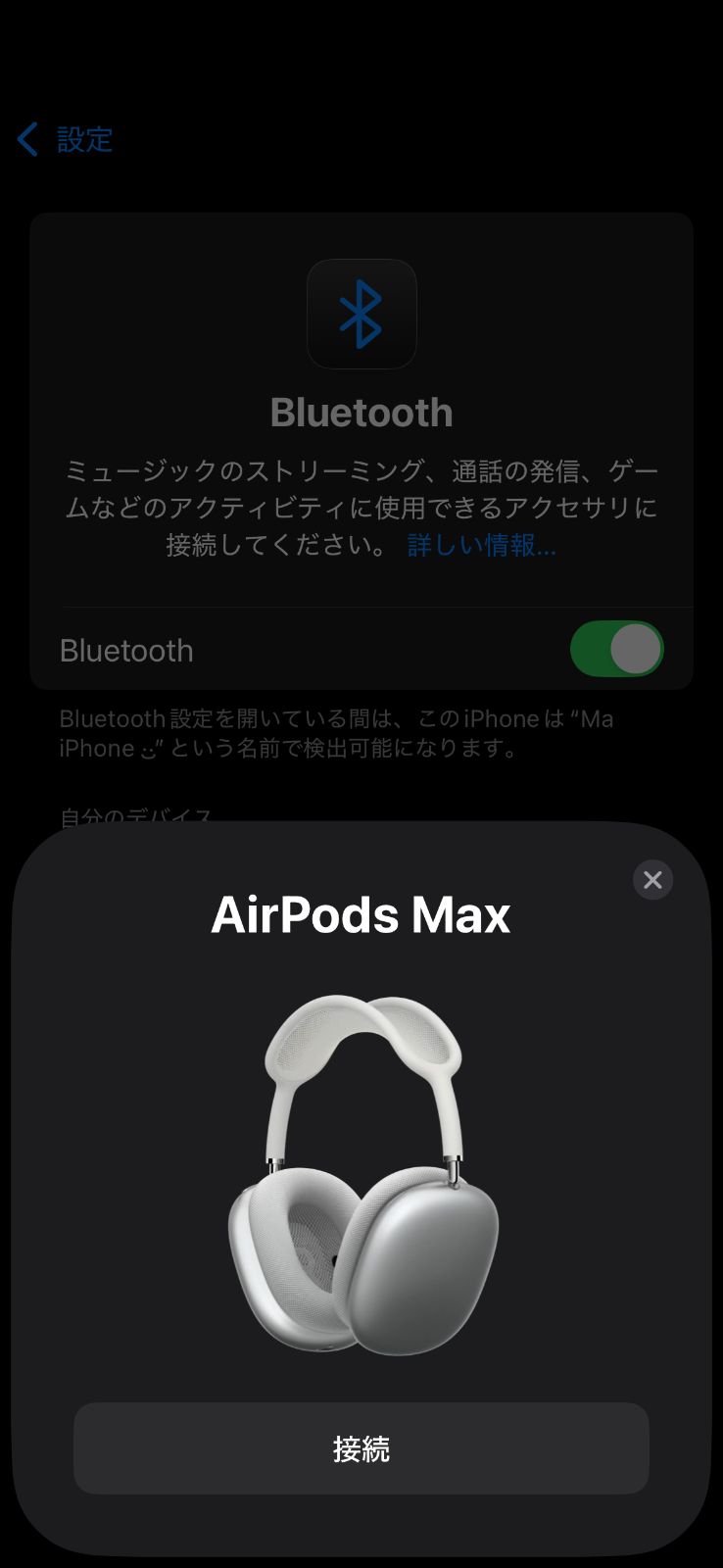Open the AirPods Max detail sheet header
723x1568 pixels.
point(361,913)
